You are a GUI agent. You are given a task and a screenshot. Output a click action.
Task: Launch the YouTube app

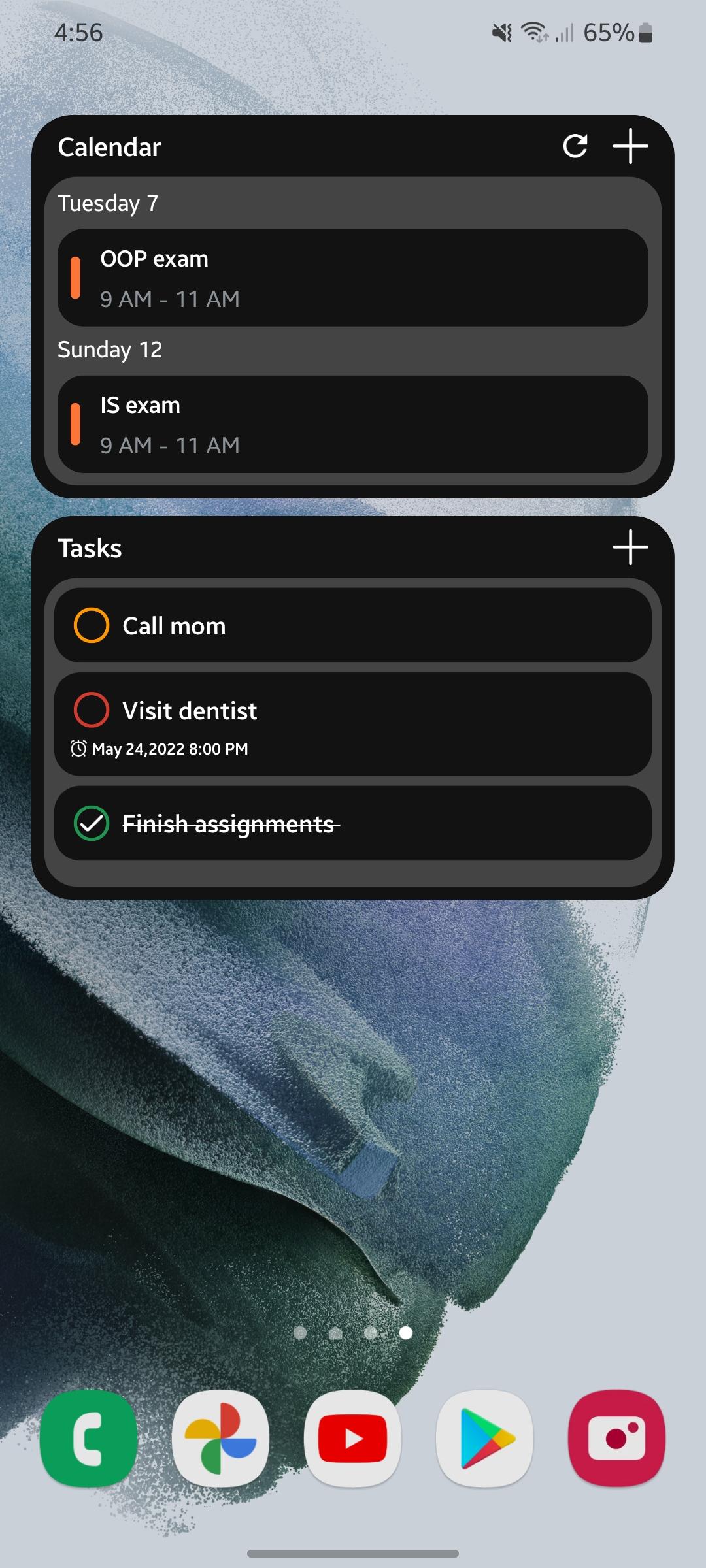(x=353, y=1438)
